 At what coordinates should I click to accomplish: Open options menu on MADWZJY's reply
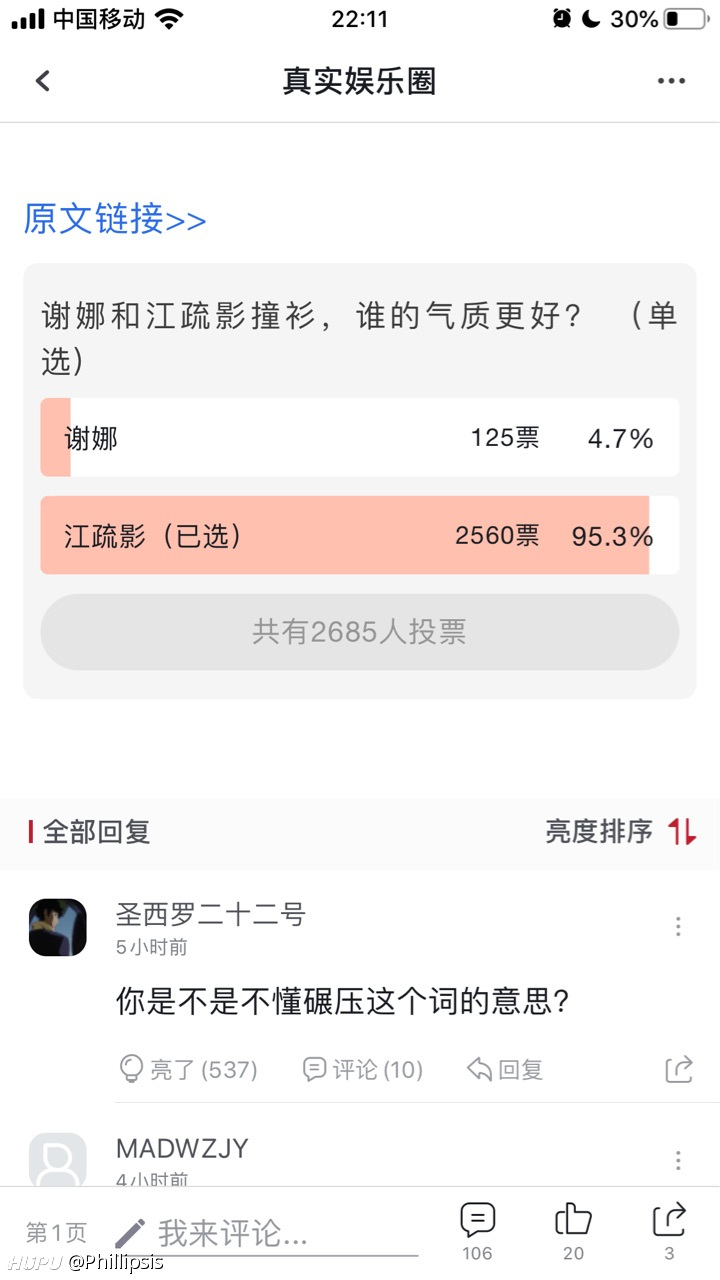[678, 1160]
